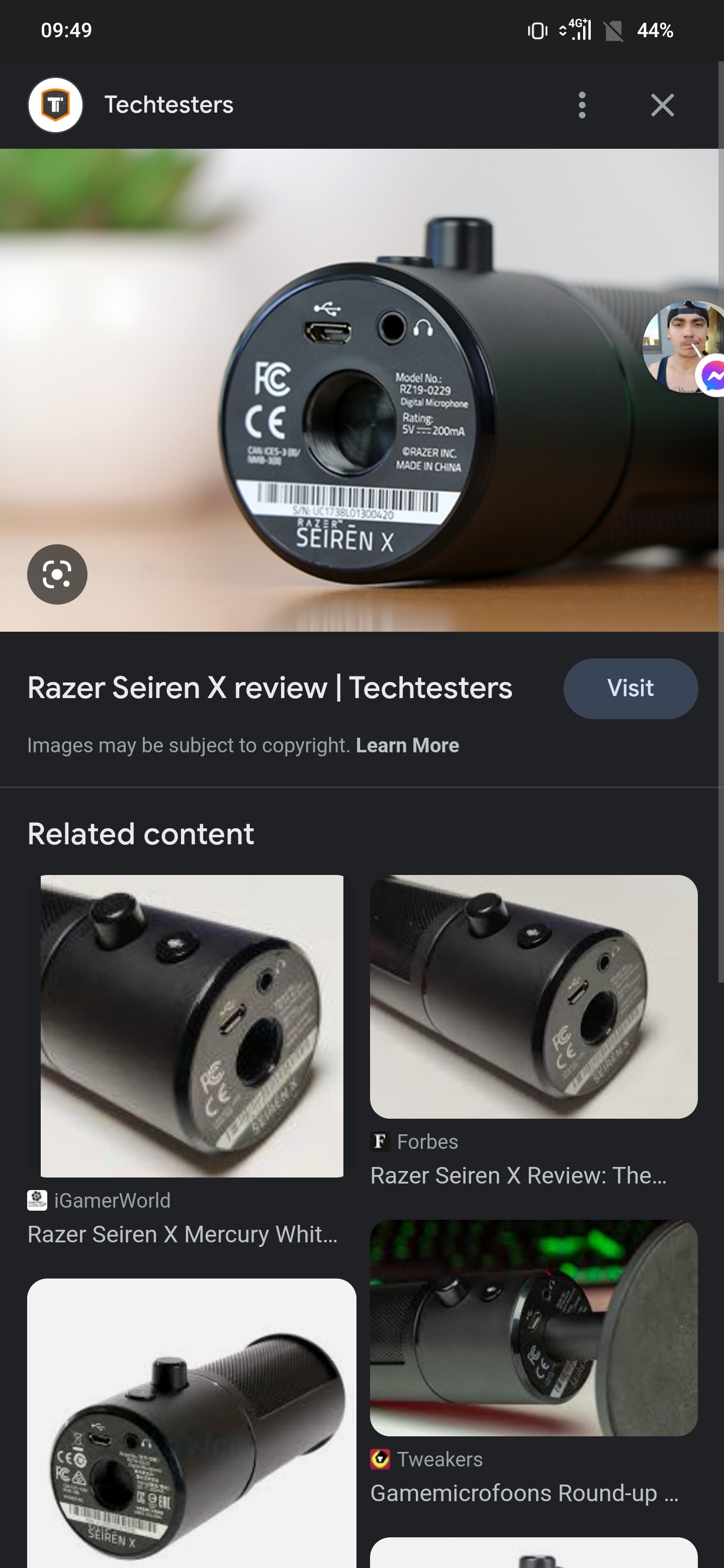Screen dimensions: 724x1568
Task: Tap the Visit button
Action: click(x=630, y=689)
